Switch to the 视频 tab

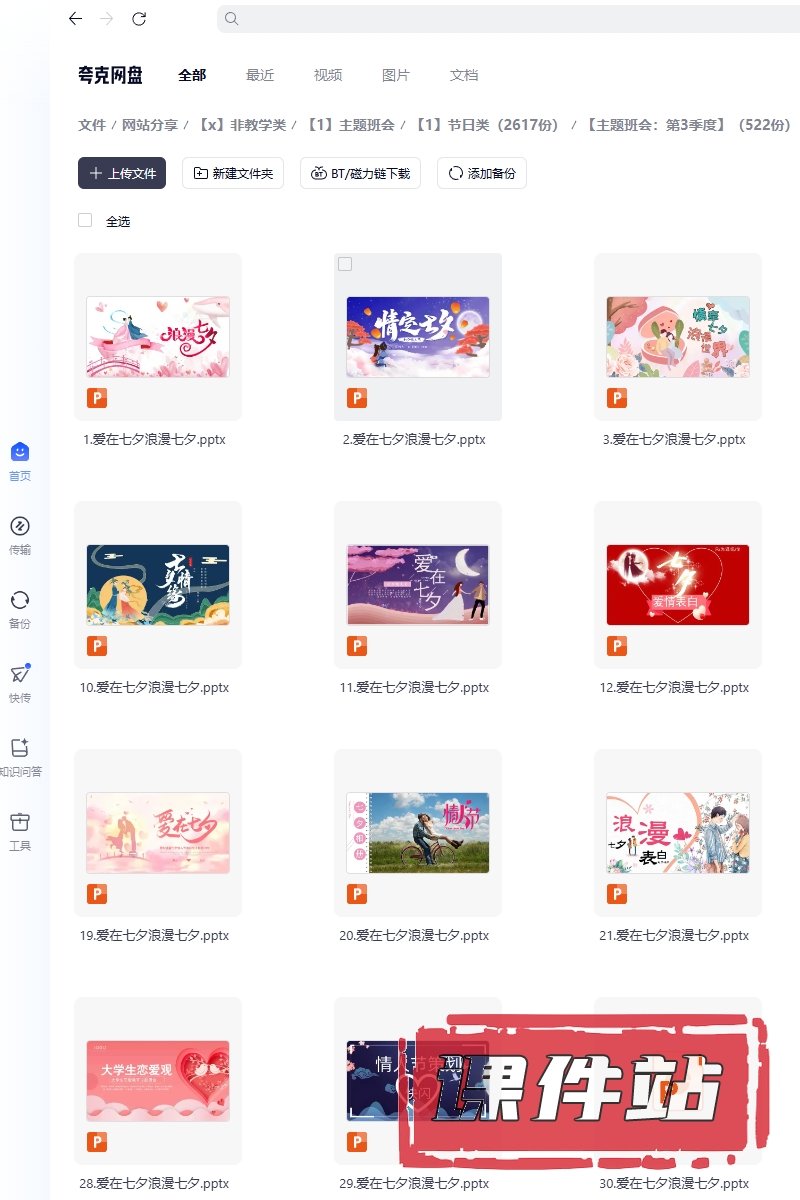pos(328,75)
